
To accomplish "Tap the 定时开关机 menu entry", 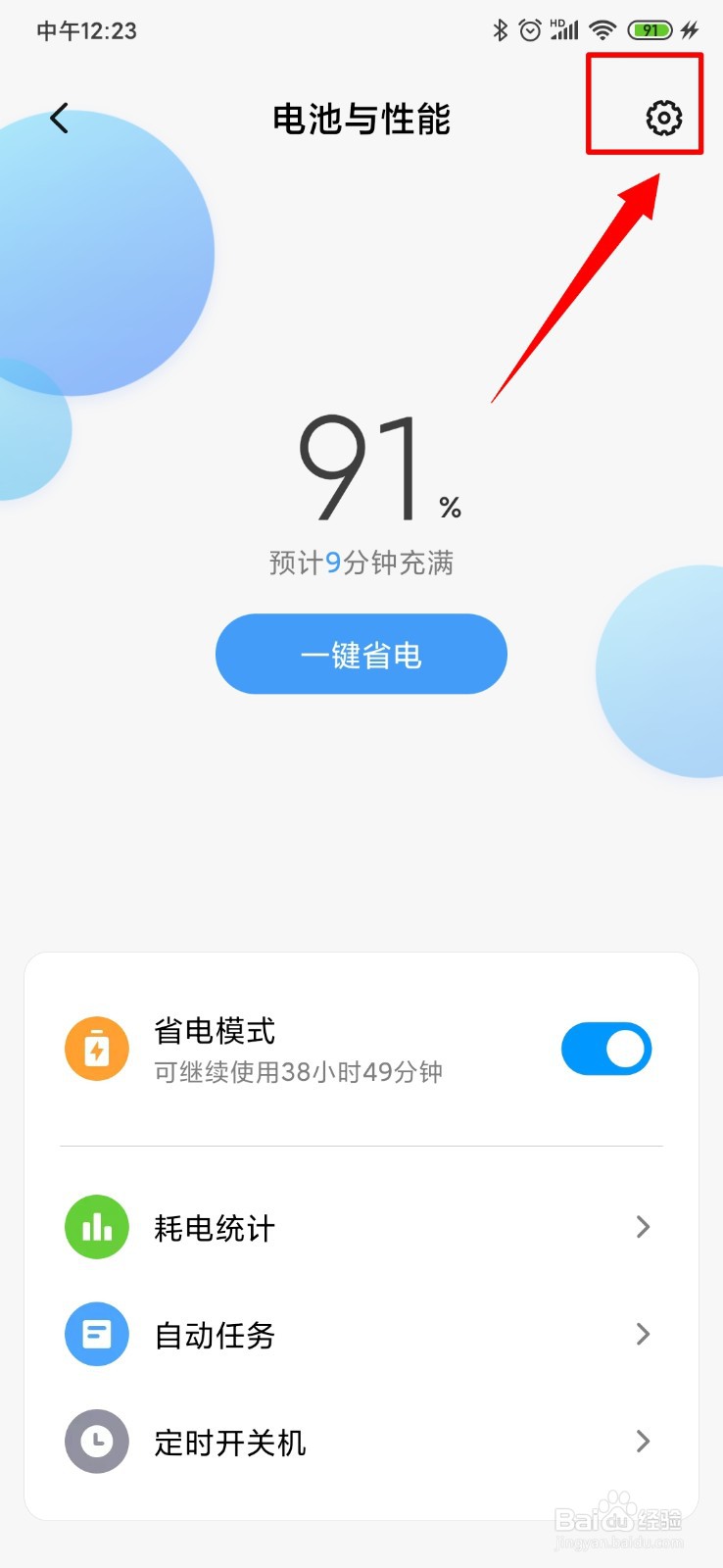I will click(x=230, y=1442).
